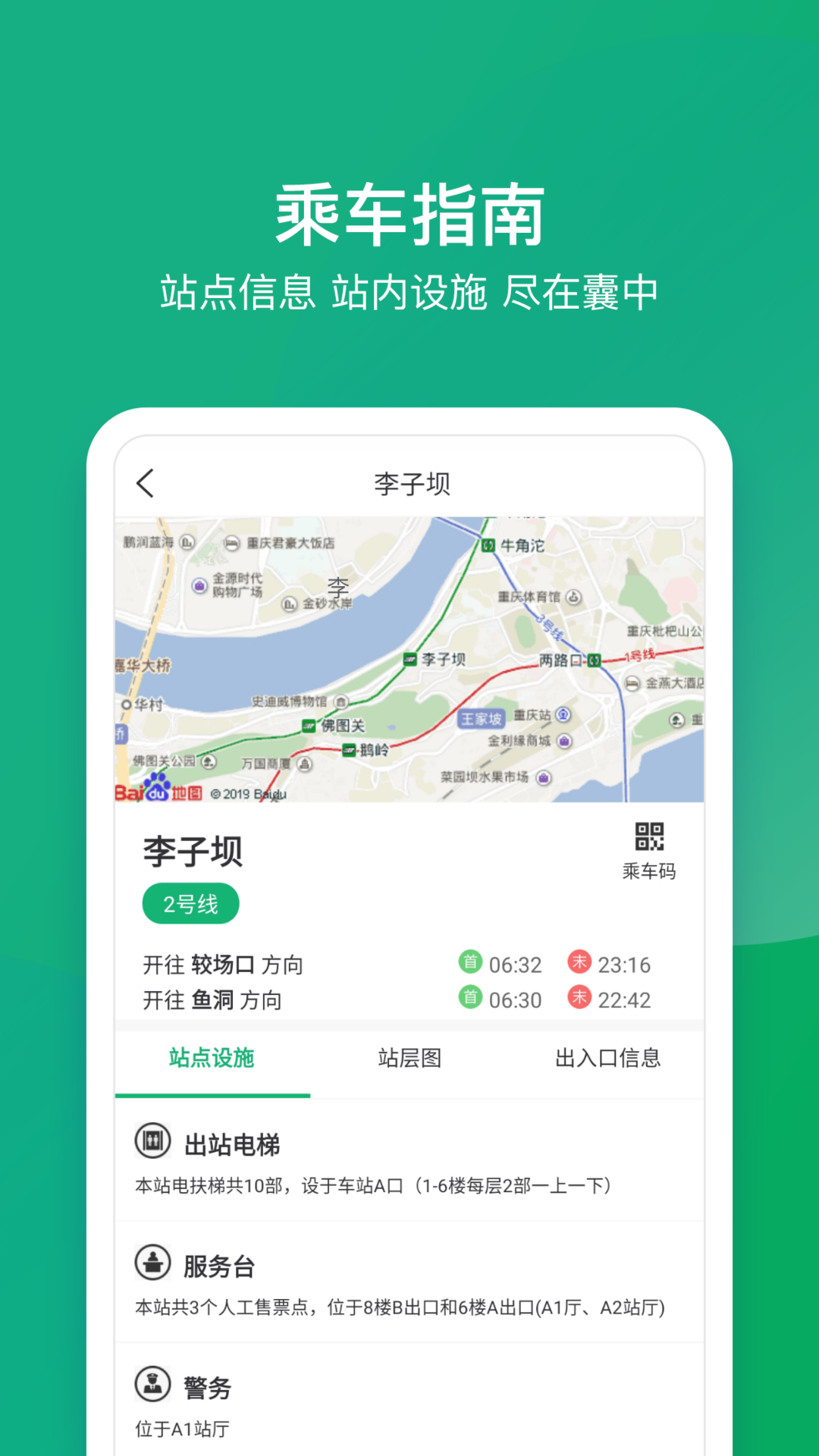Open the 2号线 line selector badge
Screen dimensions: 819x1456
tap(190, 902)
